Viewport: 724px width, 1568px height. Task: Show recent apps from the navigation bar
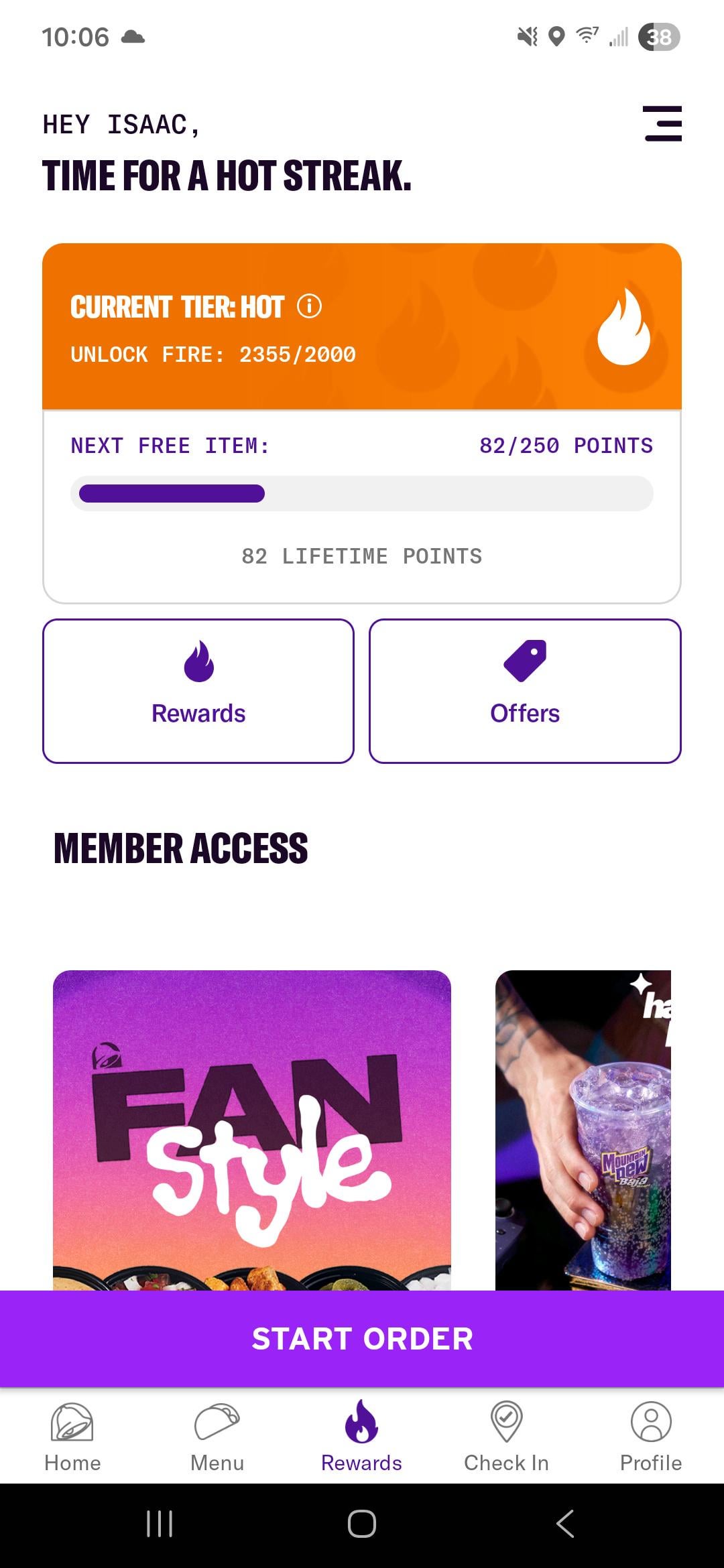point(160,1524)
